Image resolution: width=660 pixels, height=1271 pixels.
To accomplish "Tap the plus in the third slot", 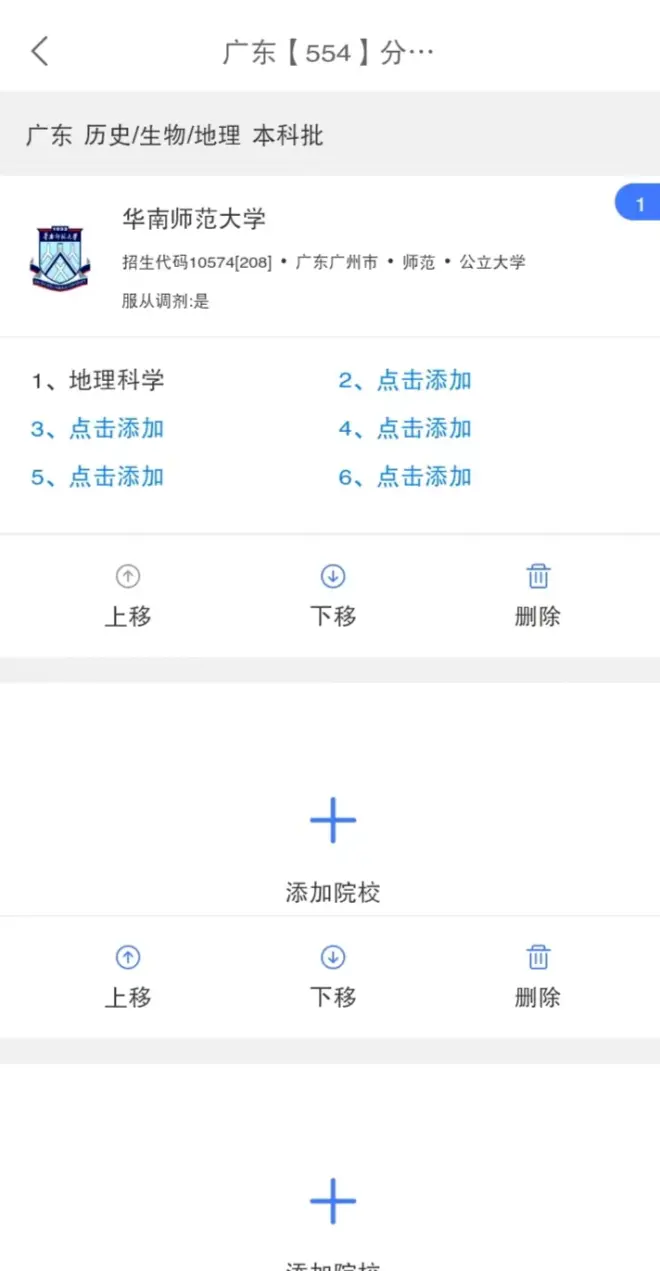I will [333, 1201].
